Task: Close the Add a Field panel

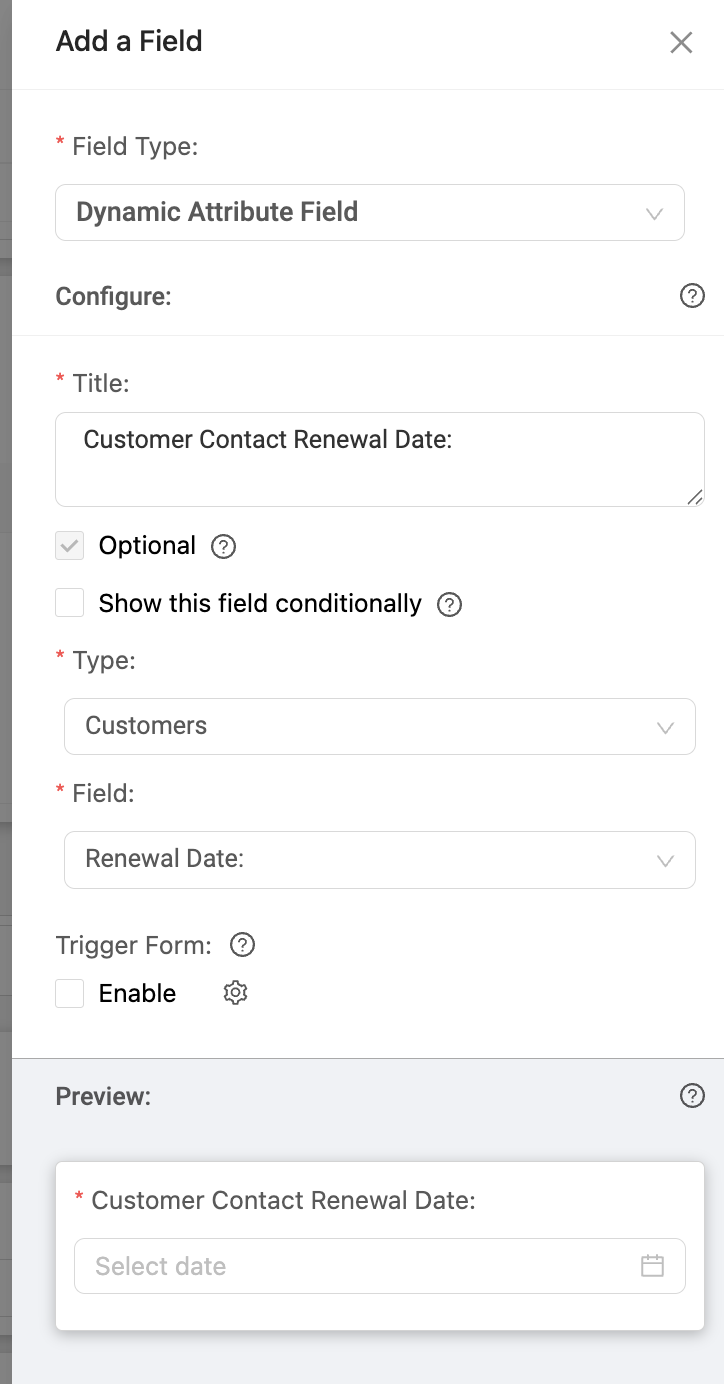Action: tap(681, 42)
